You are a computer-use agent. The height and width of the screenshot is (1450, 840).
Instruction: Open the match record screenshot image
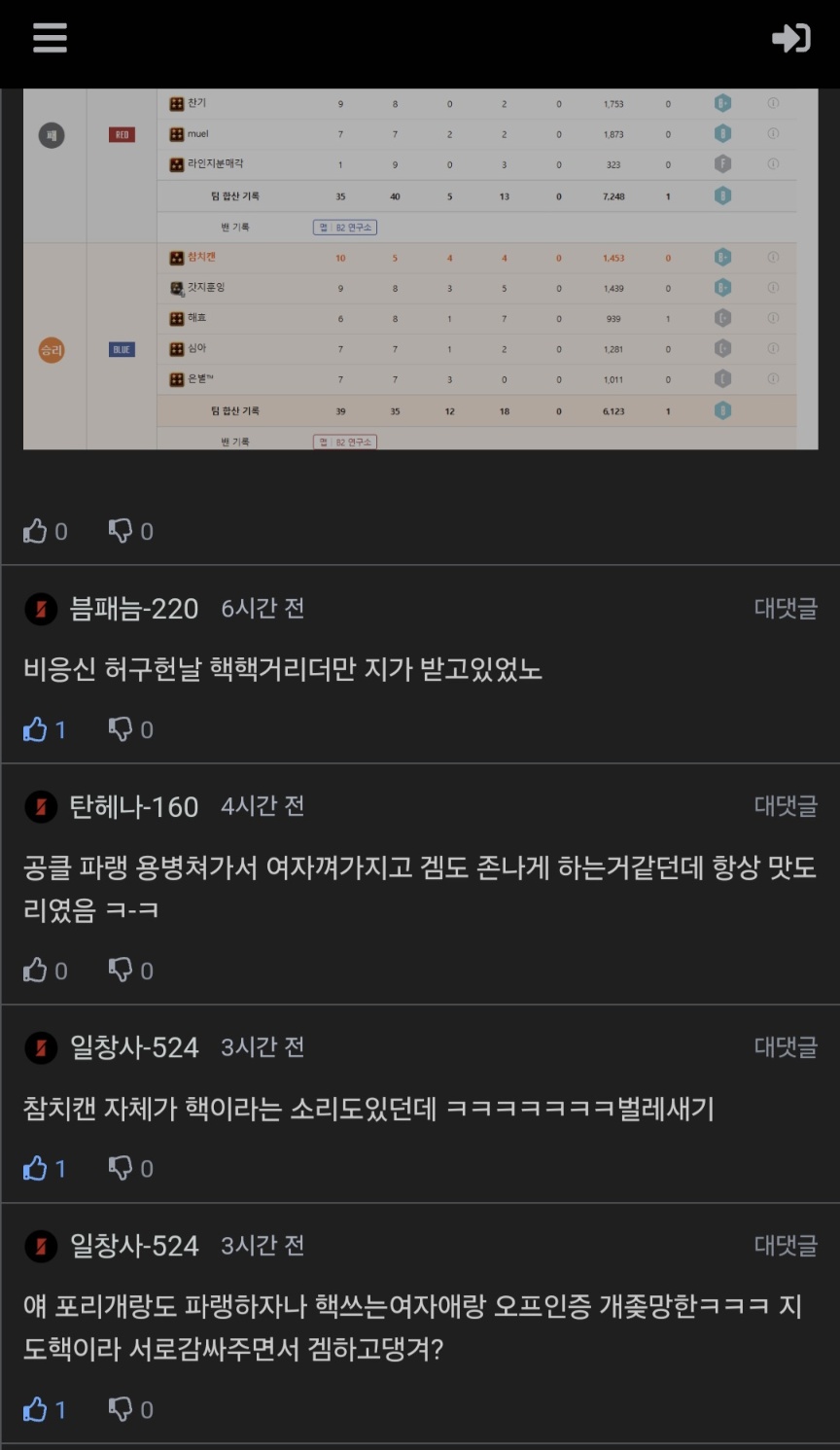tap(420, 268)
